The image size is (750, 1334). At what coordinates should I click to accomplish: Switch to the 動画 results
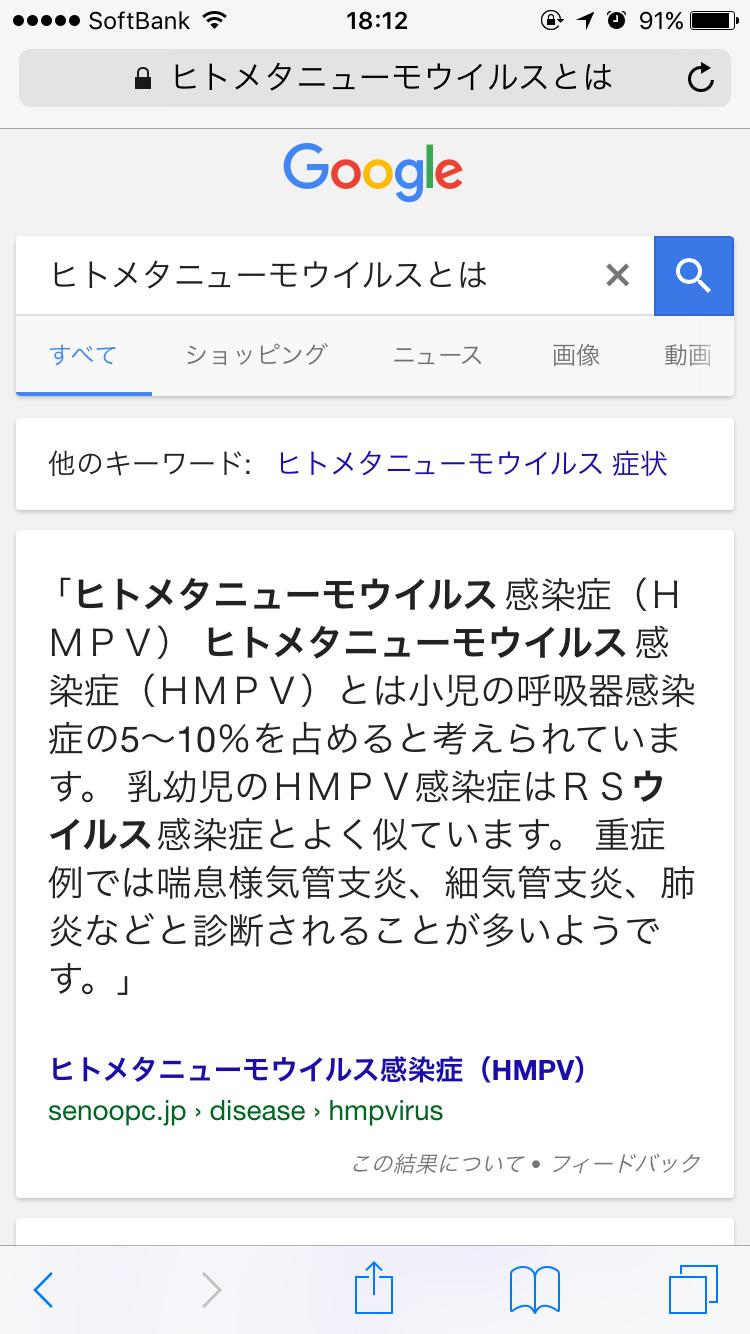pyautogui.click(x=690, y=355)
